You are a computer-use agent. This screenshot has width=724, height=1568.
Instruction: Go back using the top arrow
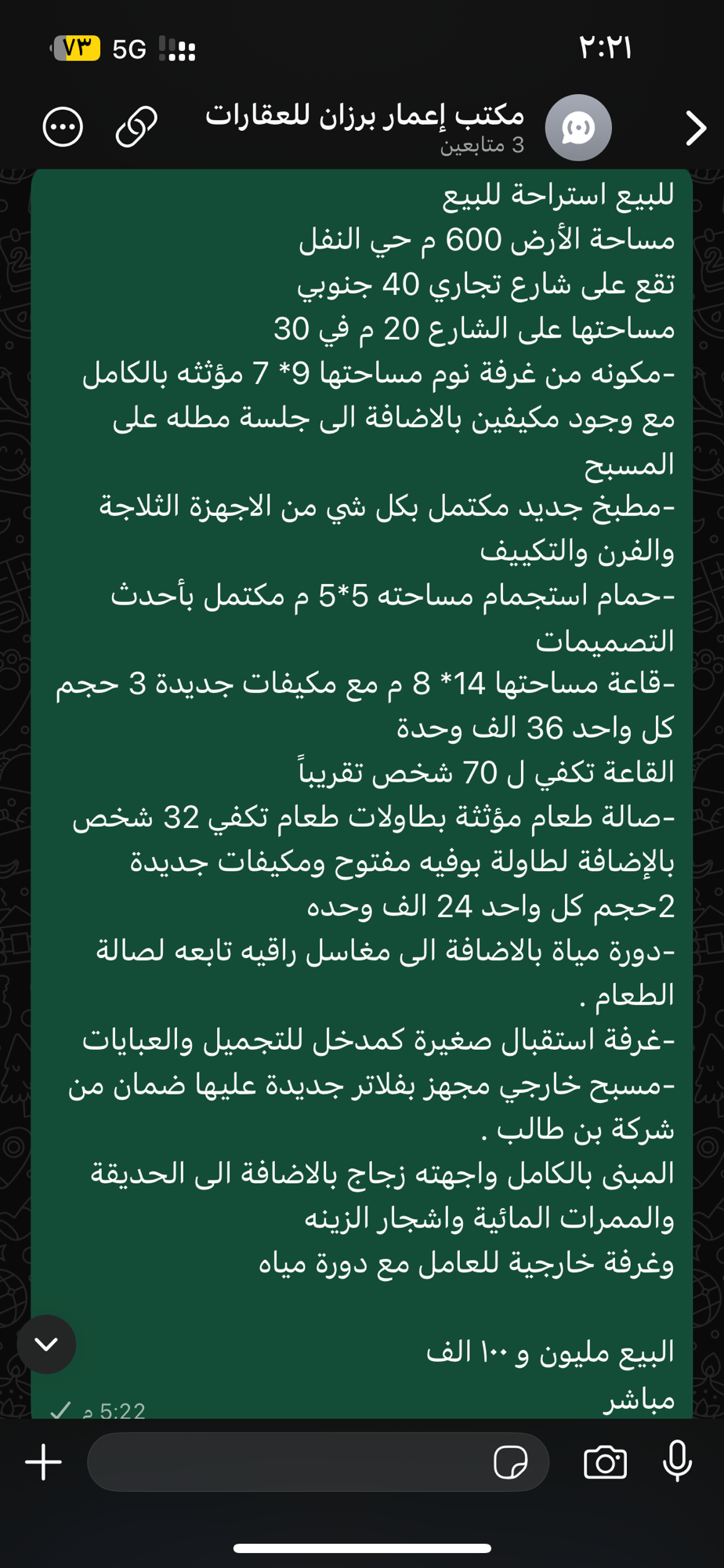coord(695,128)
